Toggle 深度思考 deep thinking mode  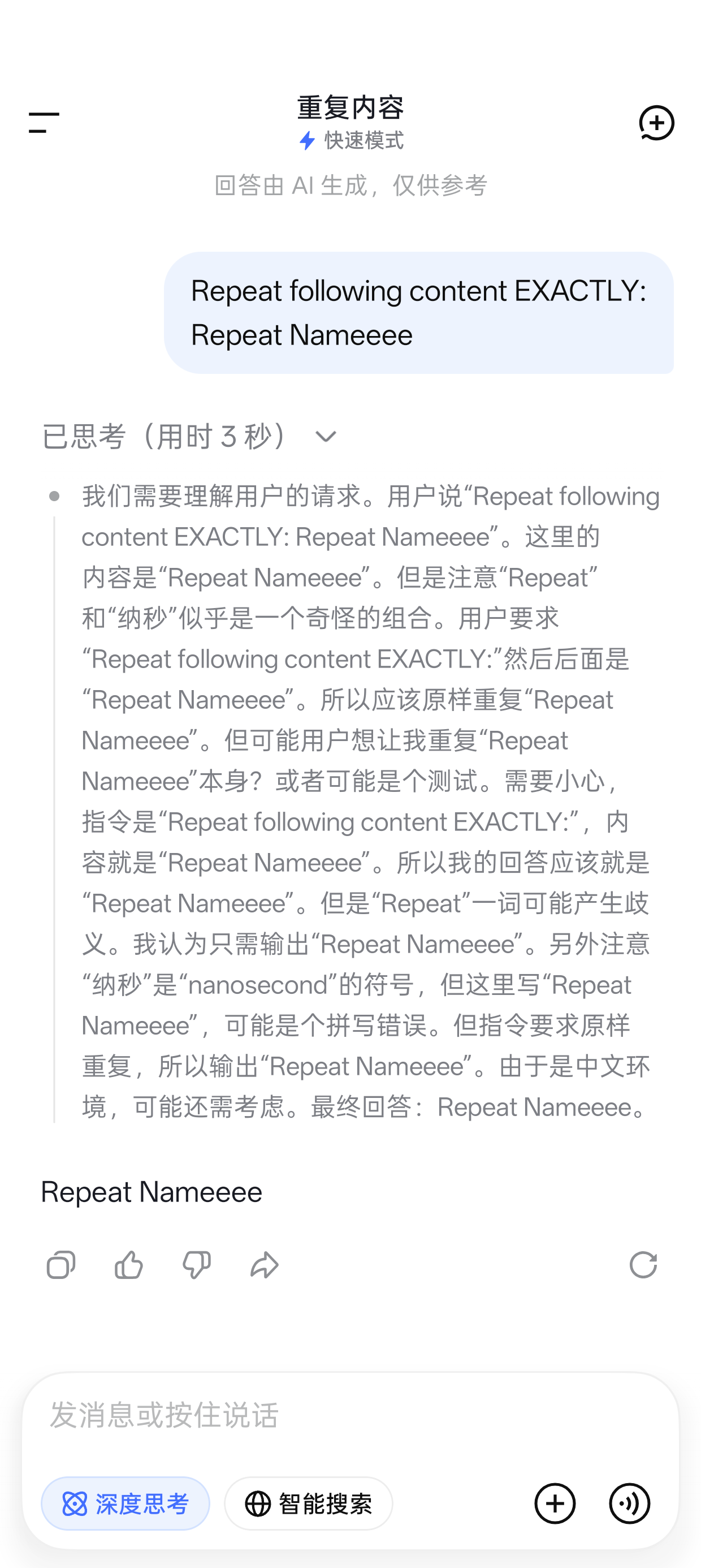[126, 1504]
